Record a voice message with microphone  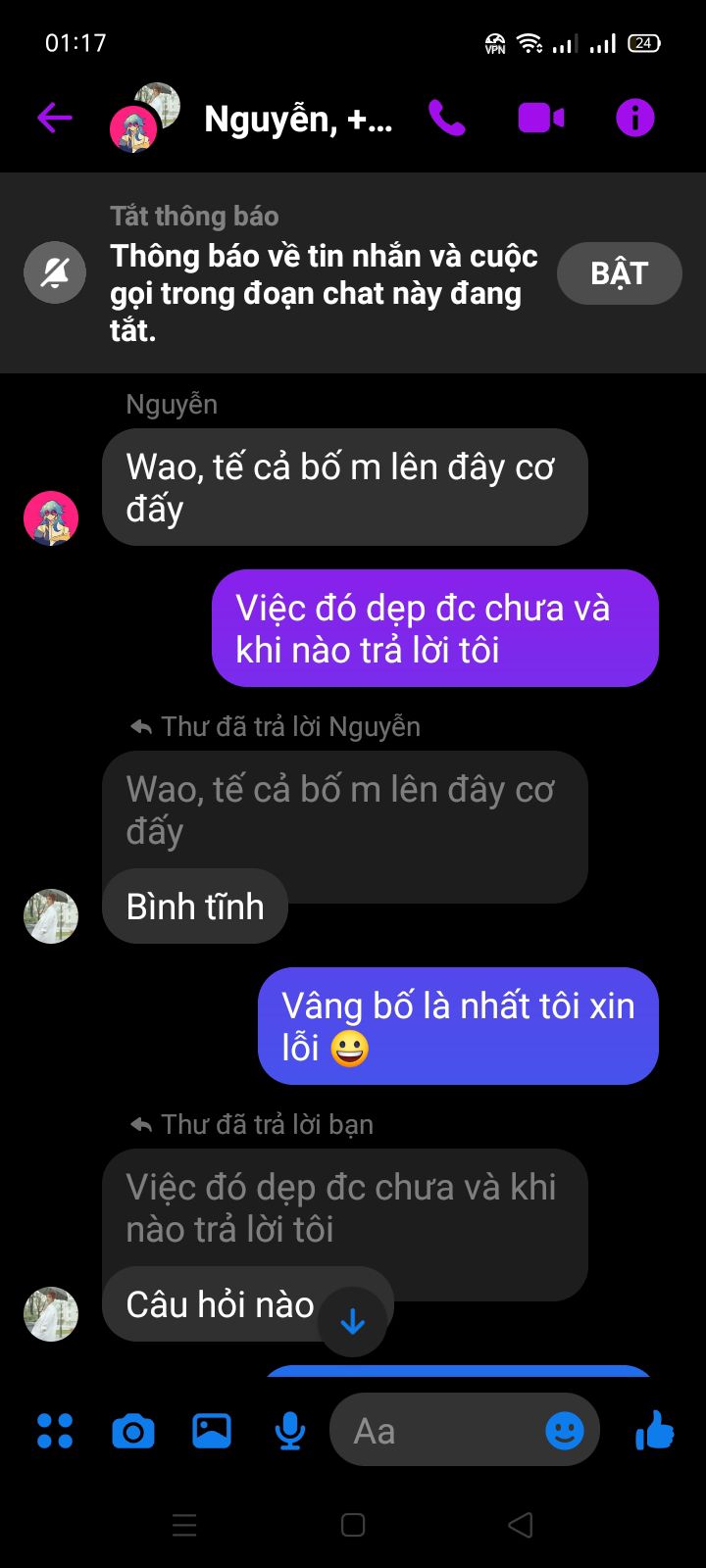pyautogui.click(x=289, y=1432)
